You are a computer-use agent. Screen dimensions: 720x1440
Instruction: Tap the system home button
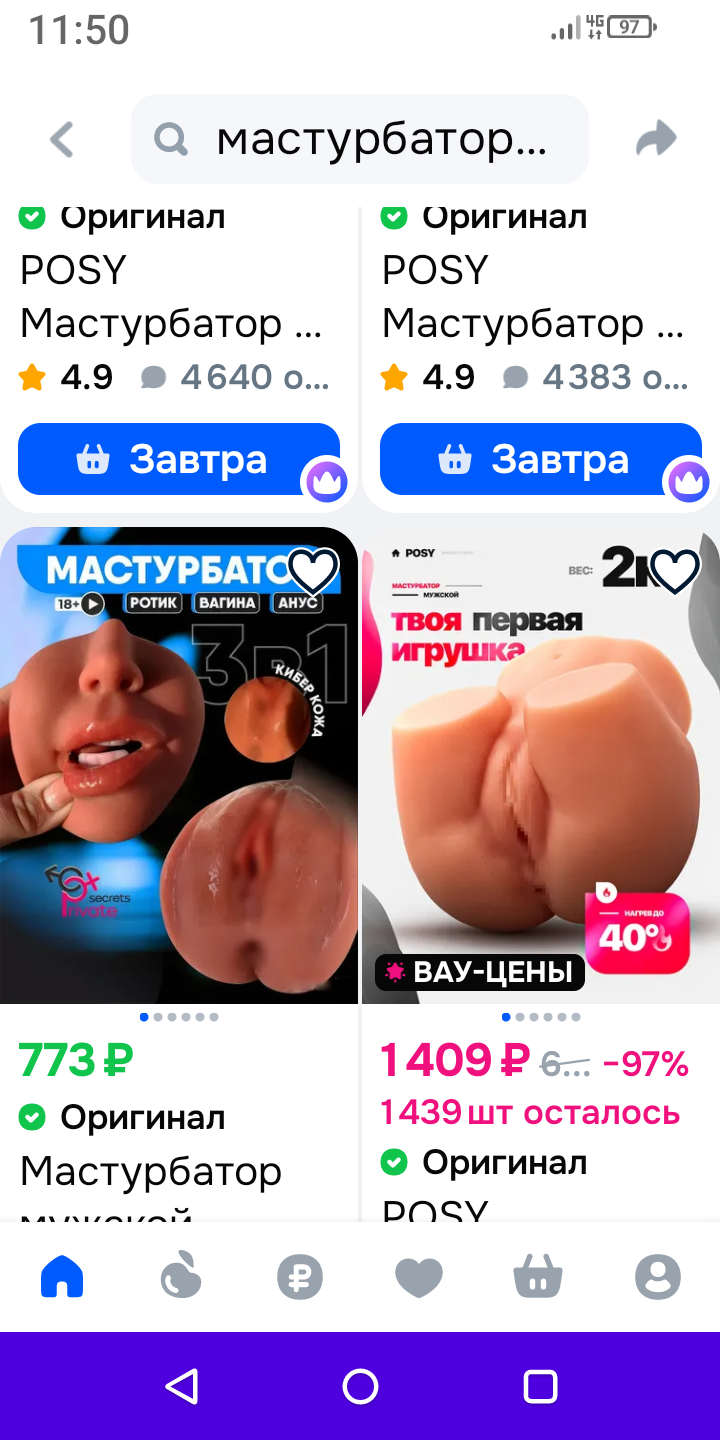[x=360, y=1386]
